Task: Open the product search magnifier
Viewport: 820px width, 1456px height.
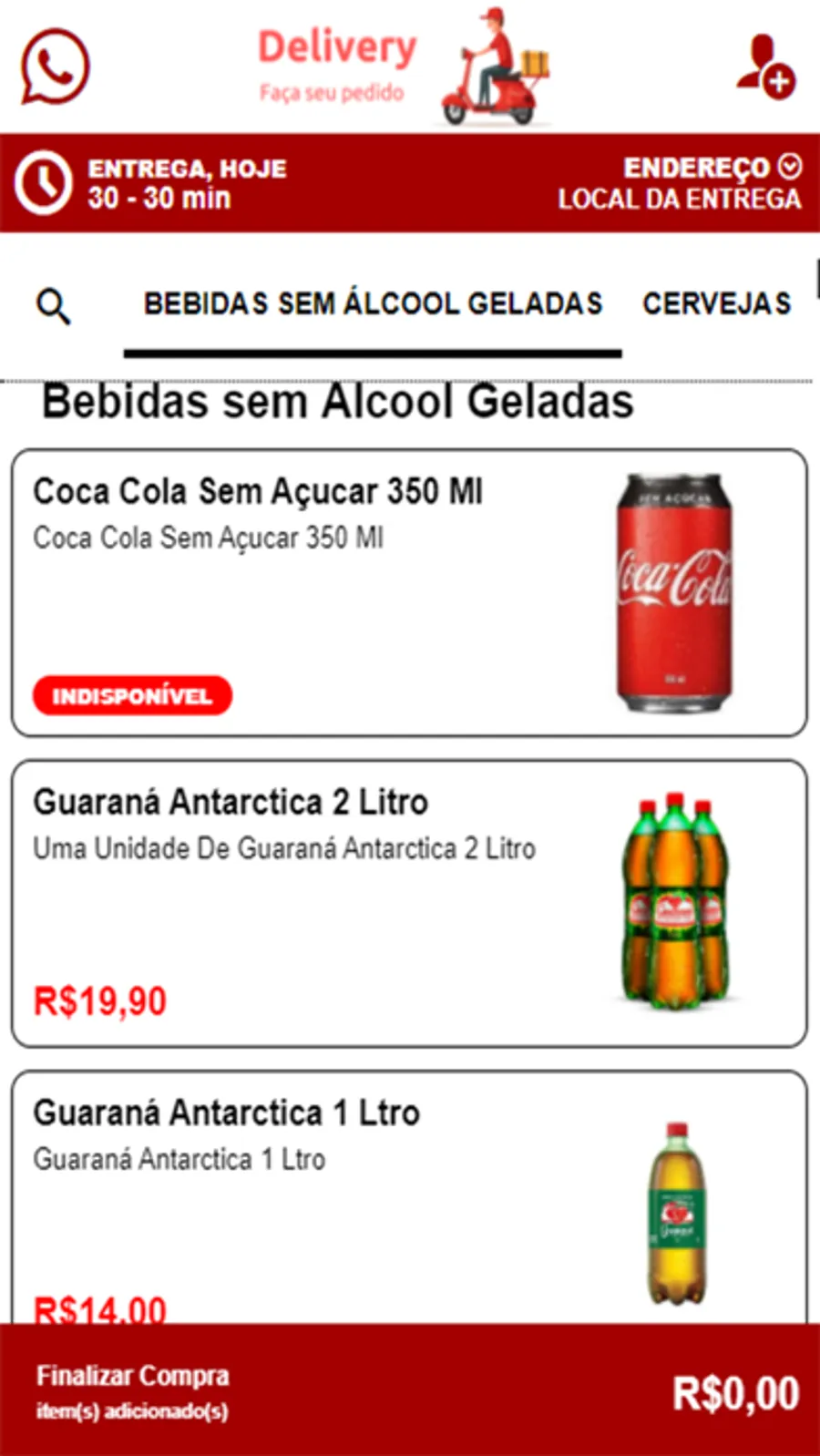Action: tap(53, 306)
